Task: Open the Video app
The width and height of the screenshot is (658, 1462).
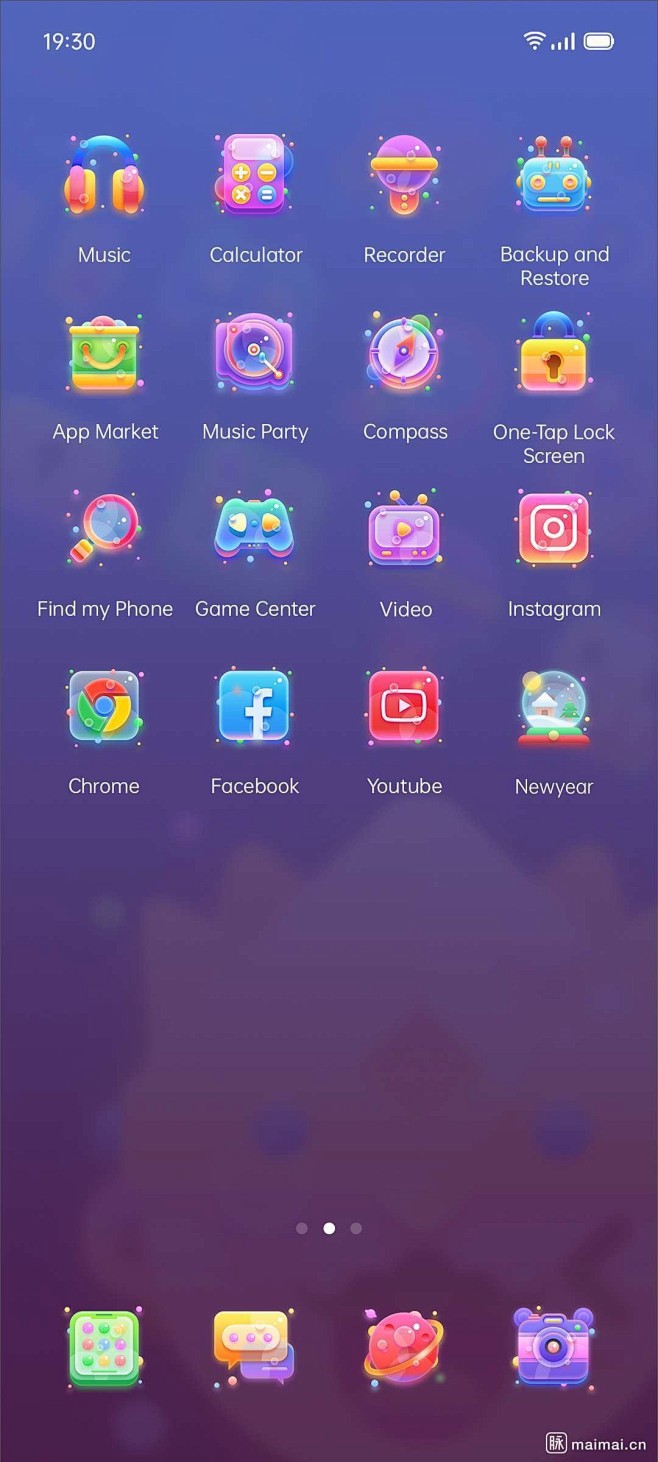Action: click(404, 530)
